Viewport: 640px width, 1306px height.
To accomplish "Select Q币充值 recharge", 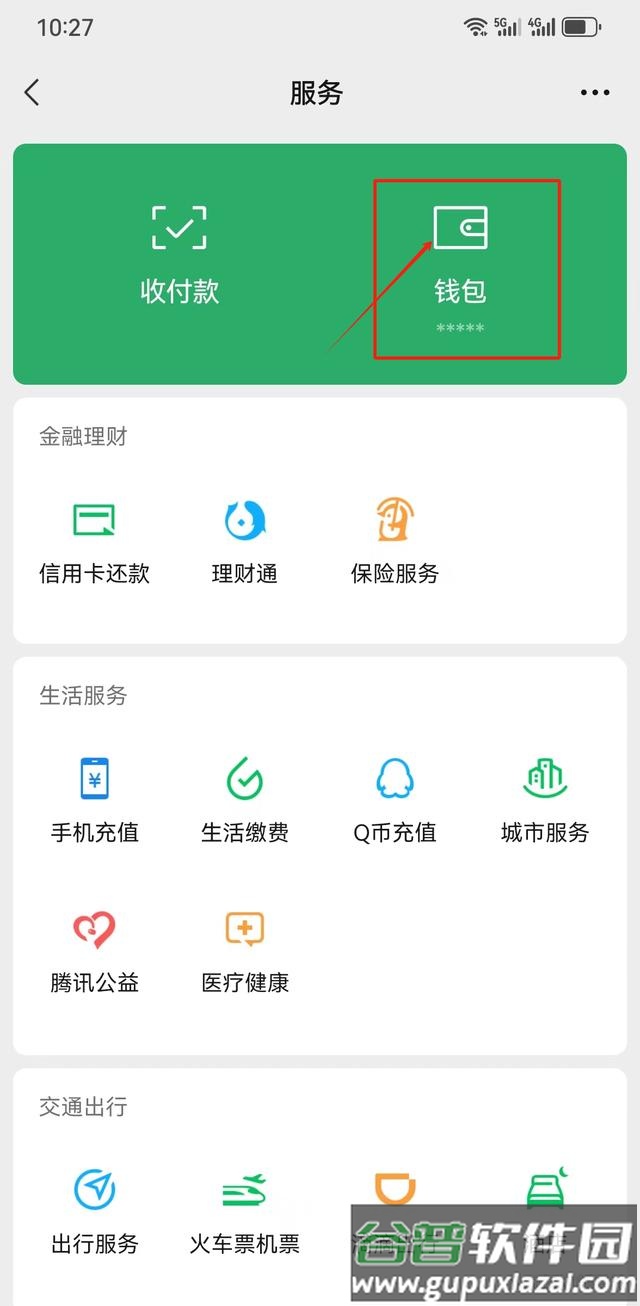I will click(395, 800).
